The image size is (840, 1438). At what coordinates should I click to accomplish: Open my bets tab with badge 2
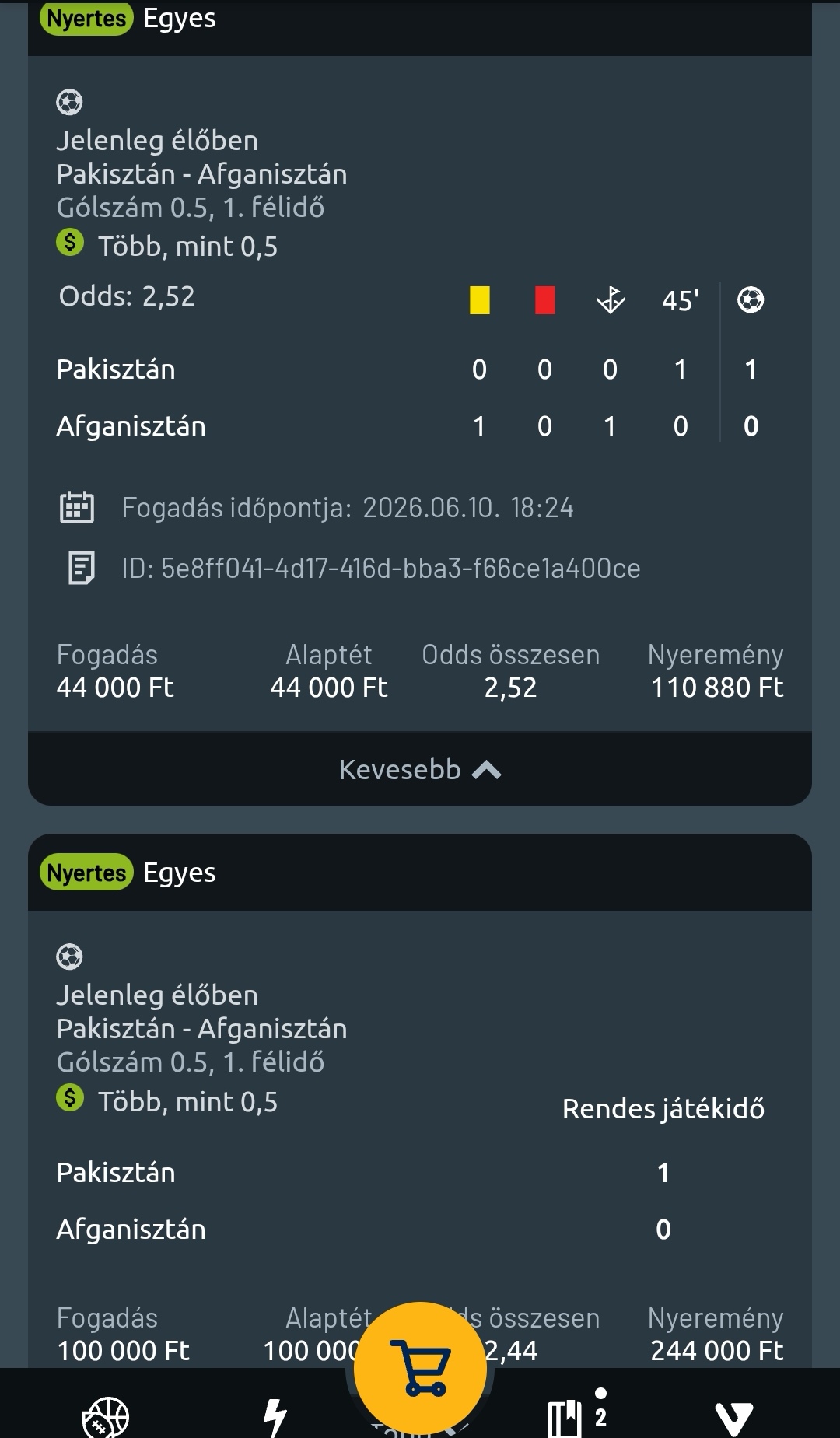[576, 1413]
